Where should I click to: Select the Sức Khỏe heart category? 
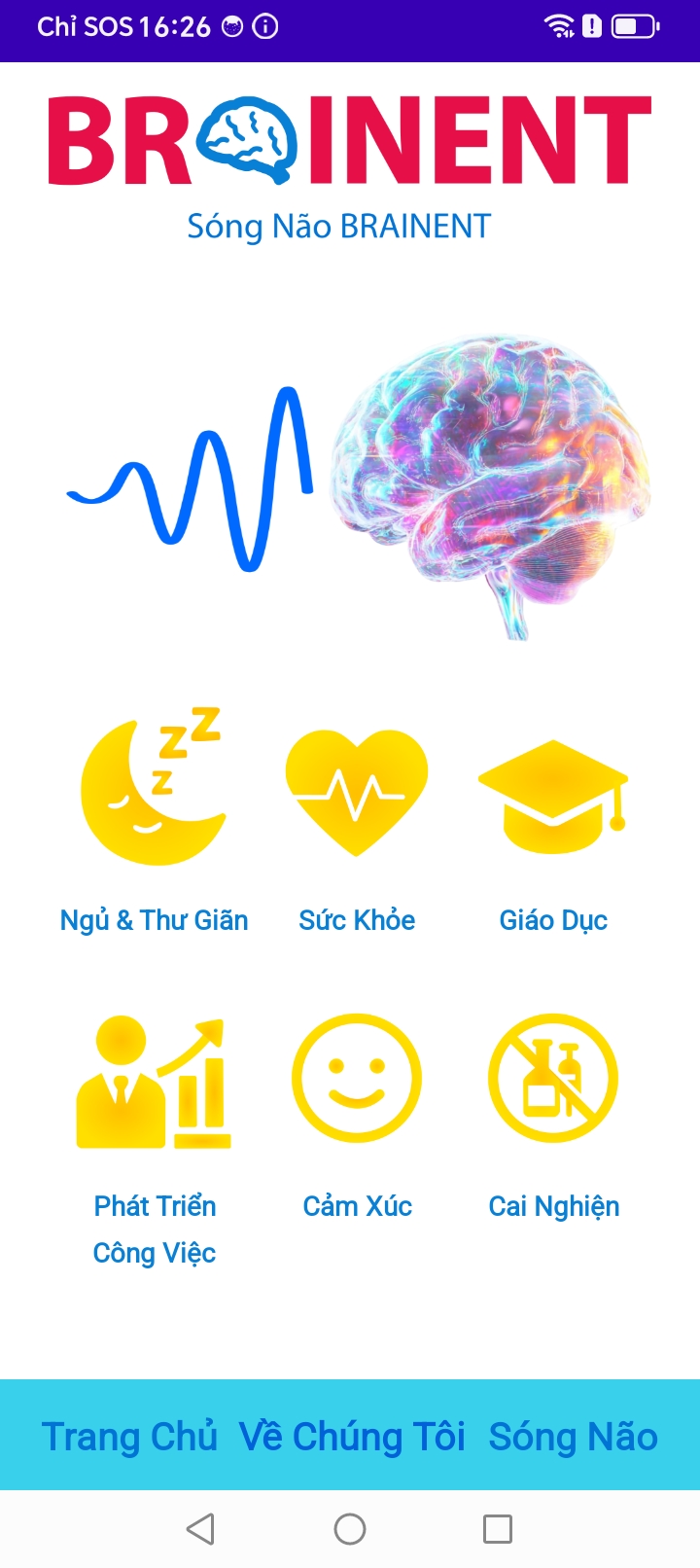pyautogui.click(x=356, y=792)
